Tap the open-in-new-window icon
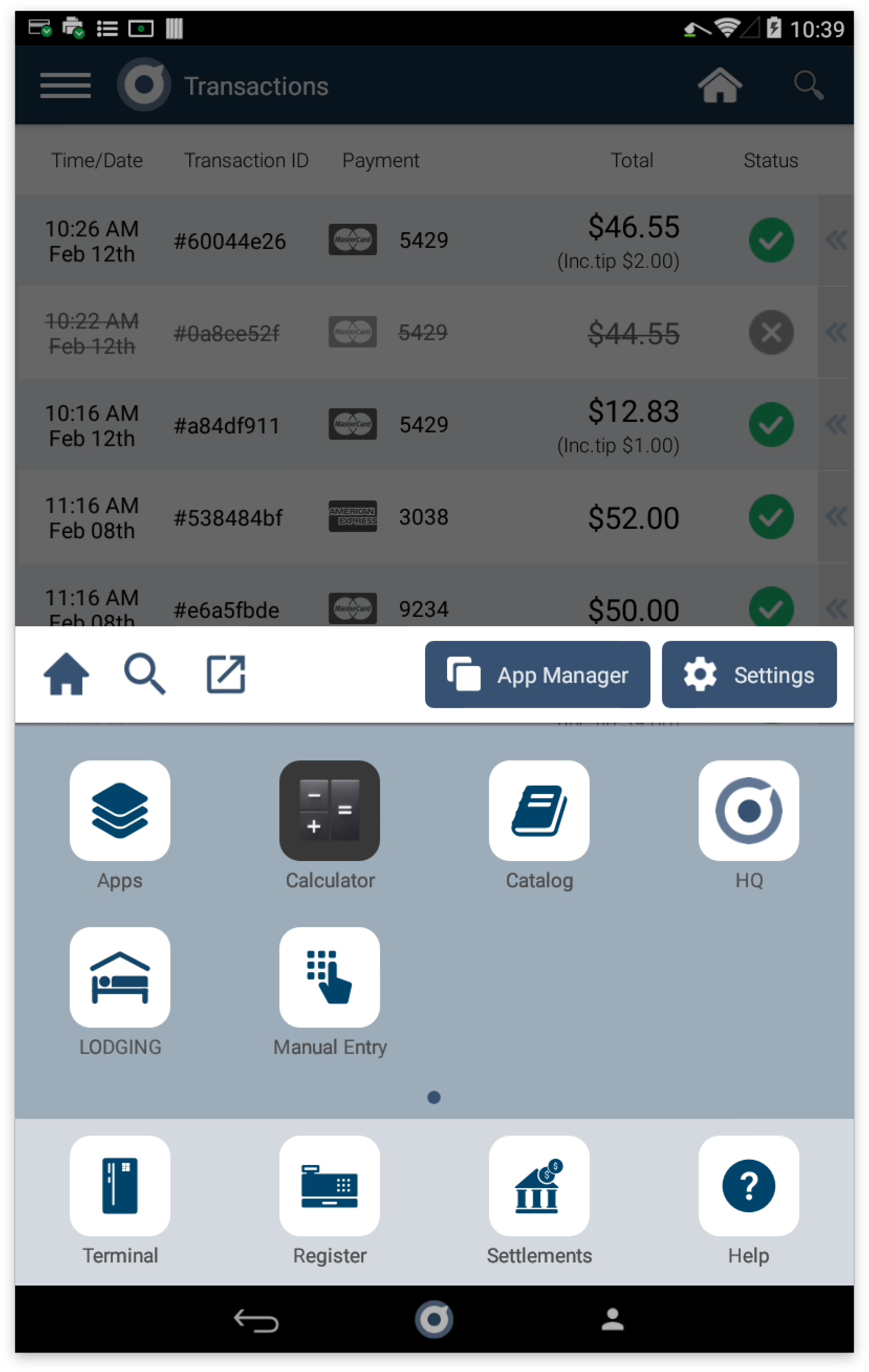 point(226,674)
